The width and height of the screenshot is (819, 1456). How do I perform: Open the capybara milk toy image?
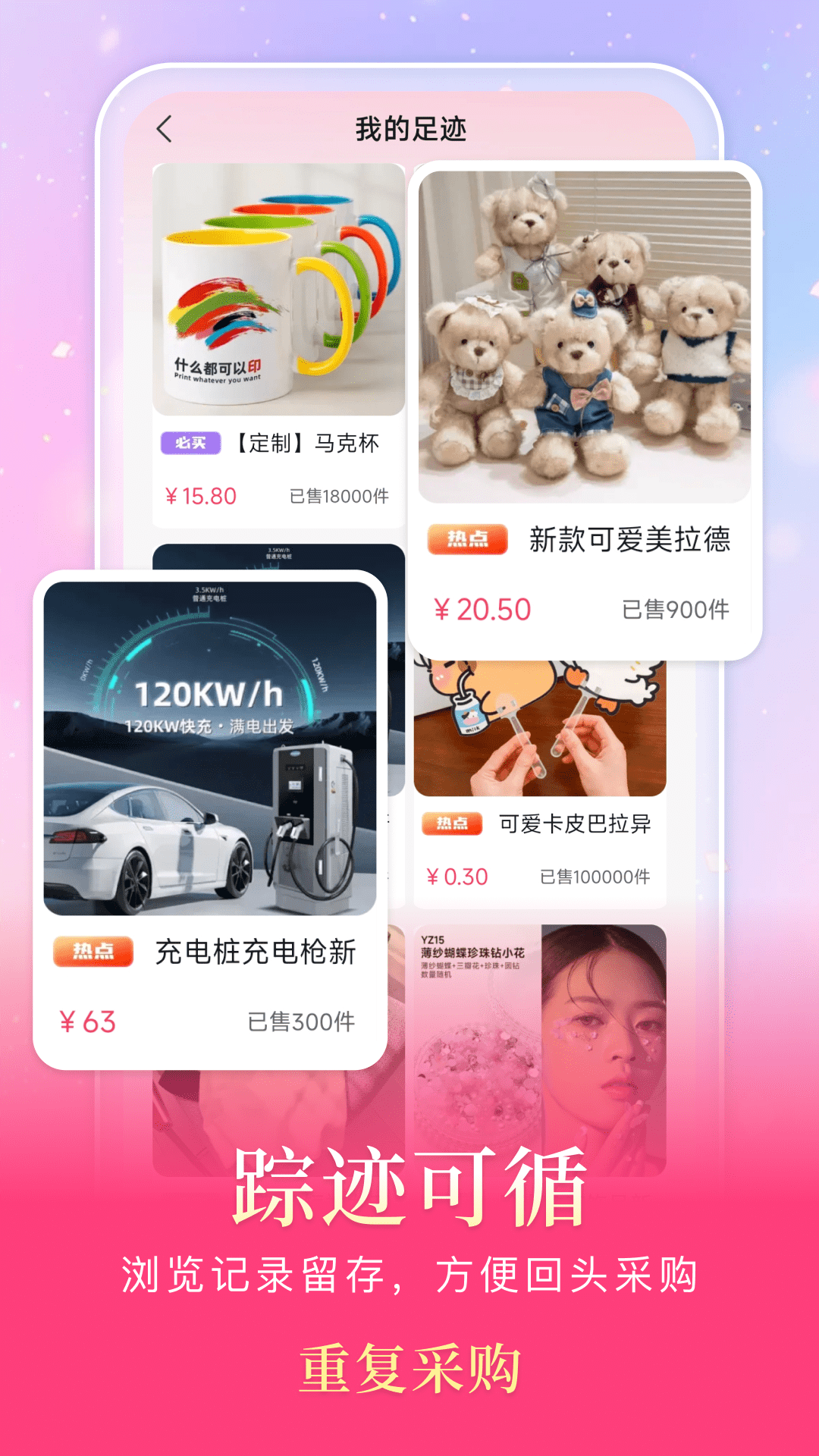point(540,724)
